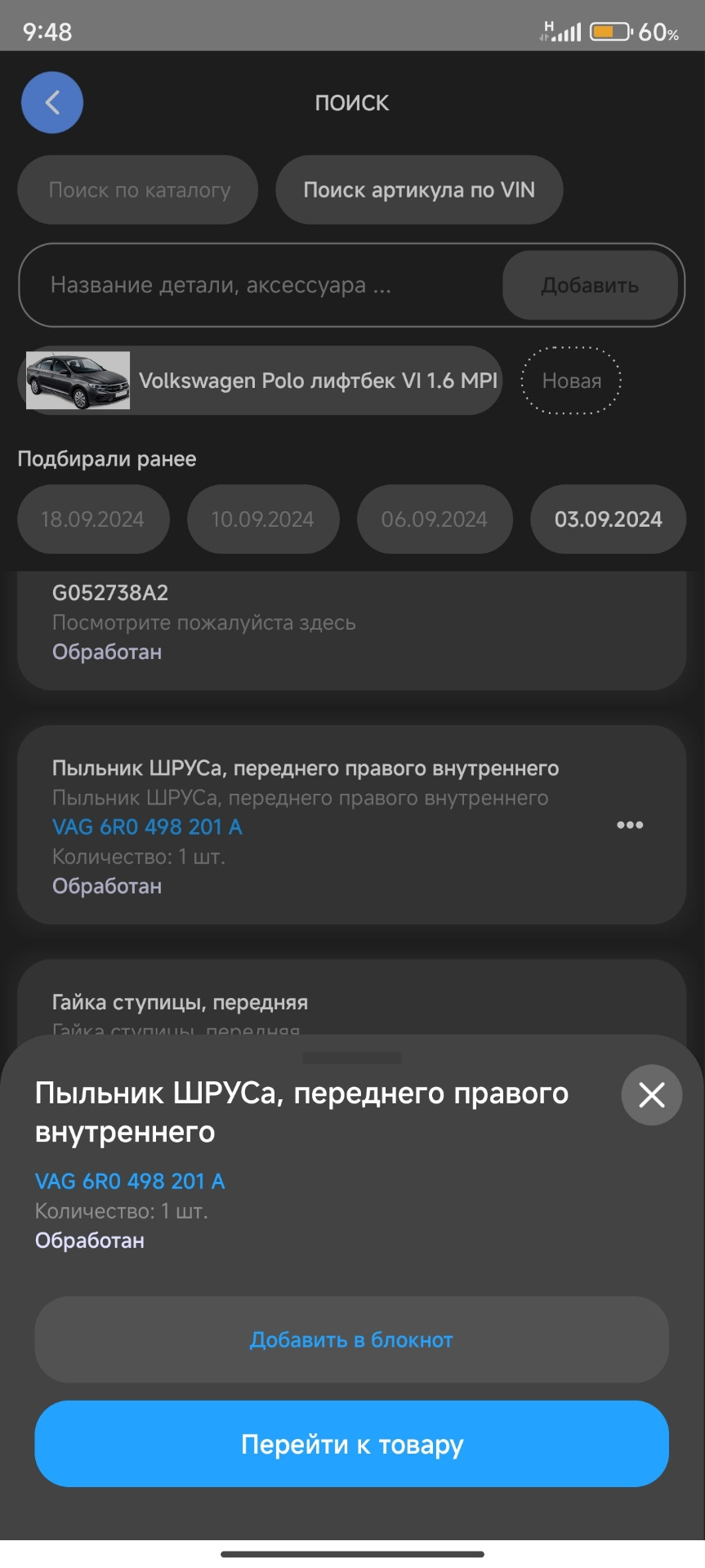Switch to 'Поиск по каталогу' tab
Image resolution: width=705 pixels, height=1568 pixels.
coord(138,190)
